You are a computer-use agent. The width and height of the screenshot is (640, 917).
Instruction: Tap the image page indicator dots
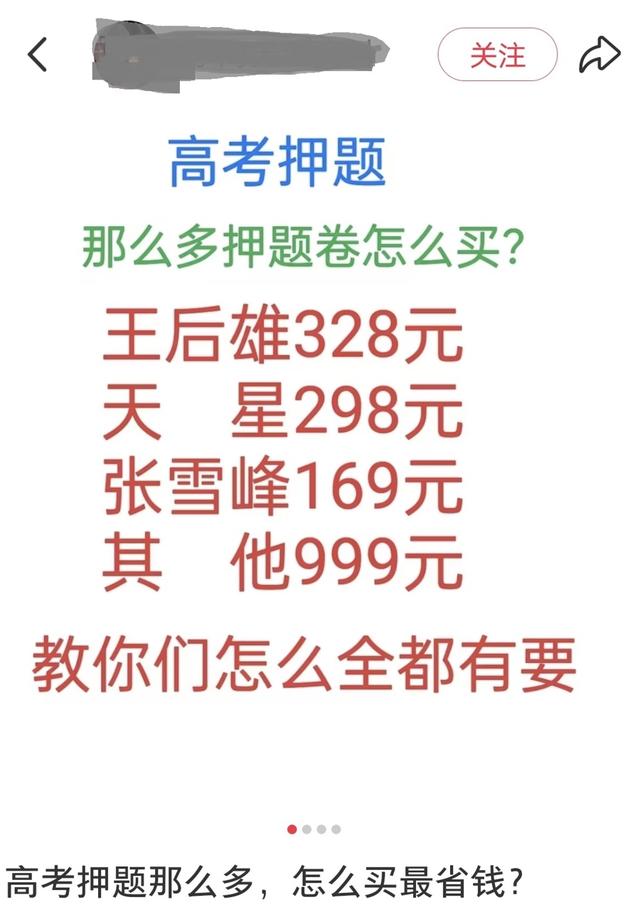pos(314,829)
